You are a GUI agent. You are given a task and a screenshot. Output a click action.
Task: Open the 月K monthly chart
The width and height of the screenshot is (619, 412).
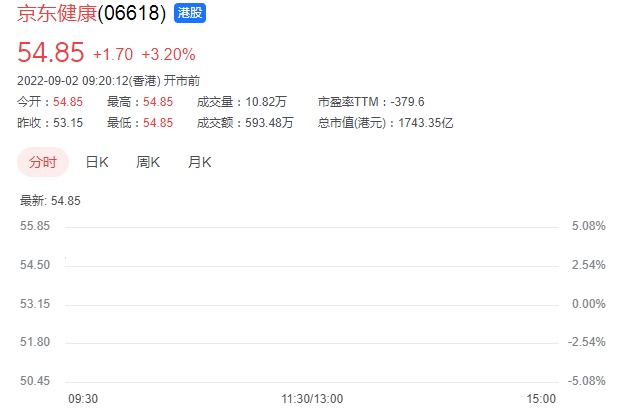coord(199,162)
